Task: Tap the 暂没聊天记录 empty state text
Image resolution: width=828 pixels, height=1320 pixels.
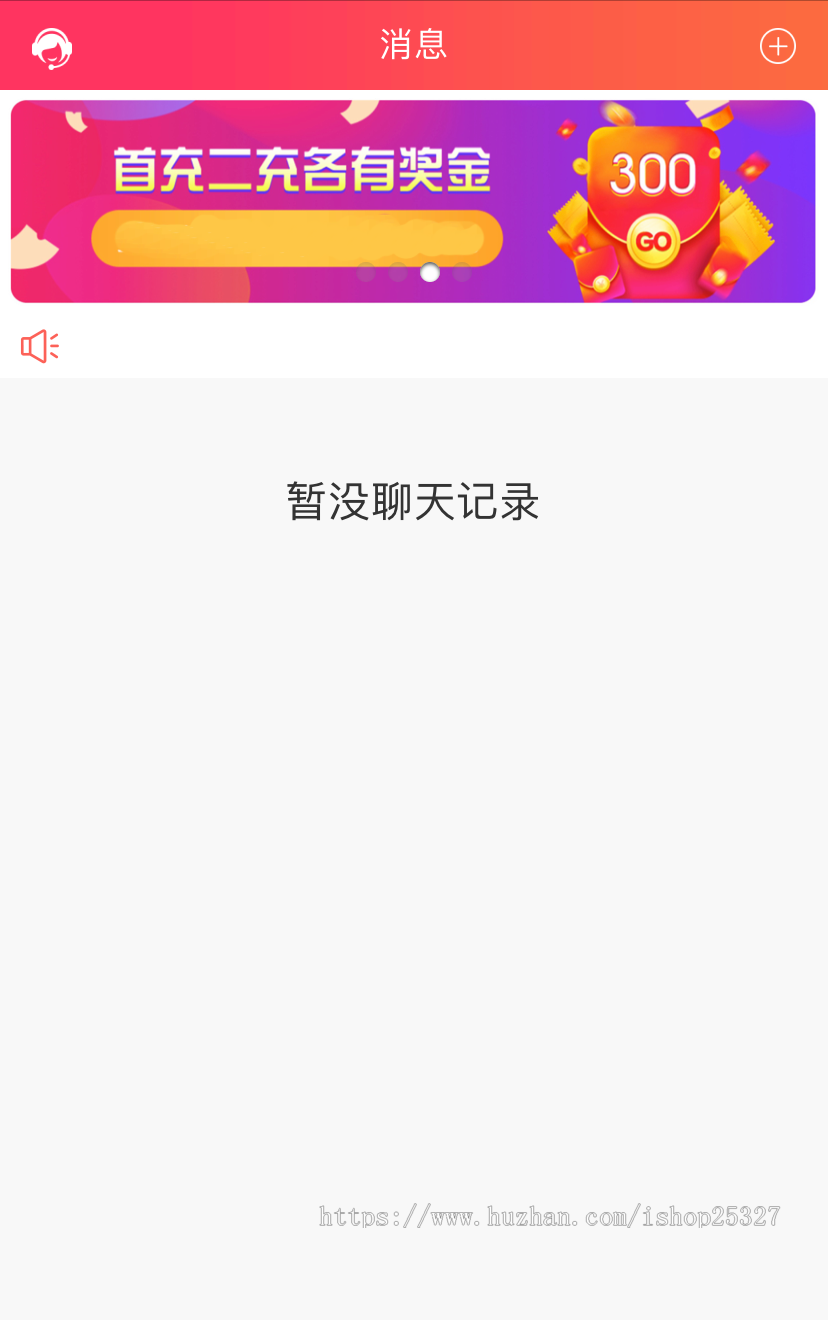Action: pos(413,502)
